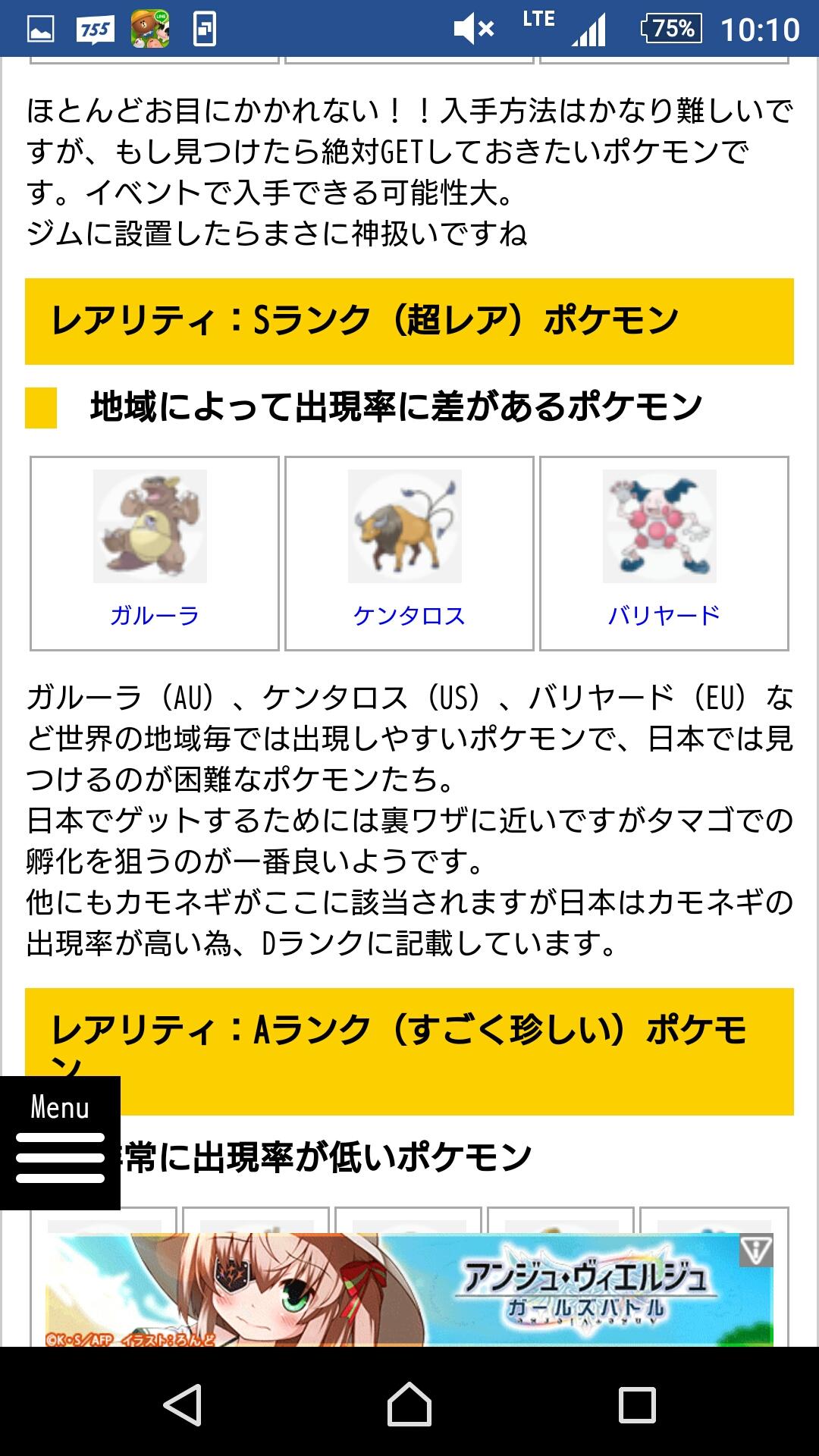Show recent apps
Screen dimensions: 819x1456
click(637, 1404)
